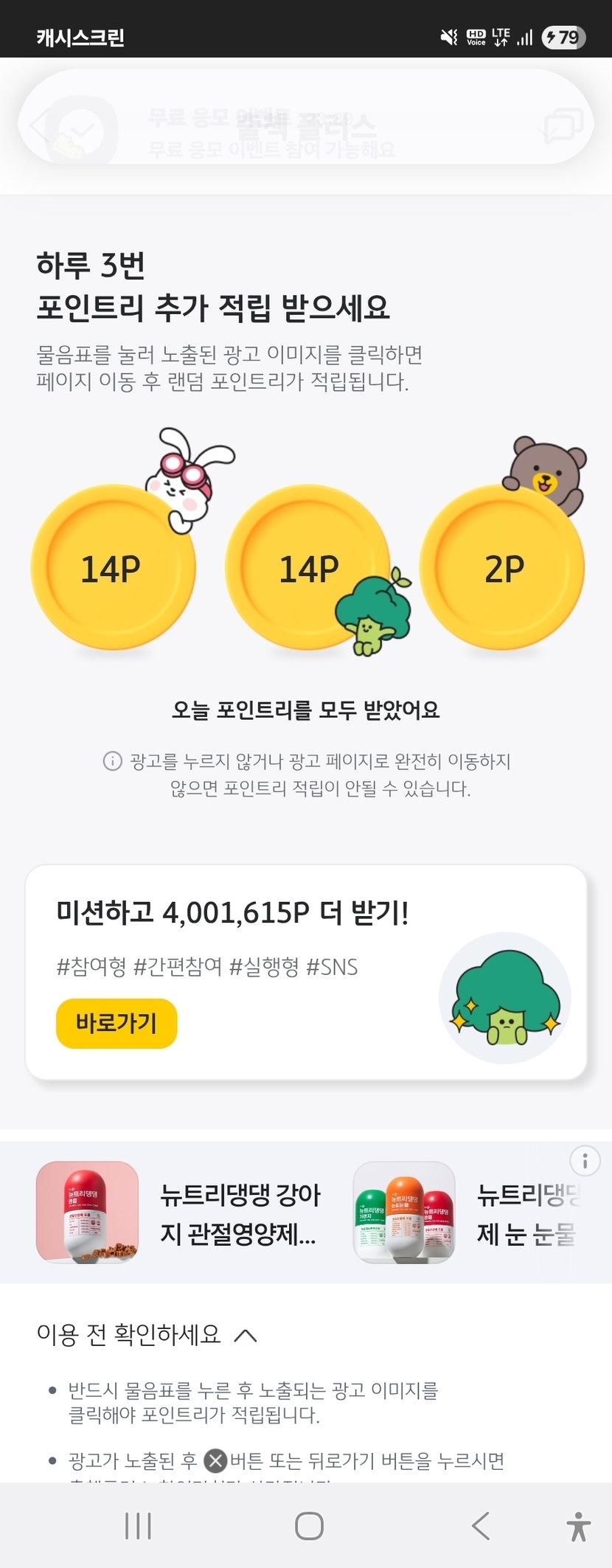612x1568 pixels.
Task: Open the 뉴트리댕댕 강아지 관절영양제 ad
Action: pos(181,1213)
